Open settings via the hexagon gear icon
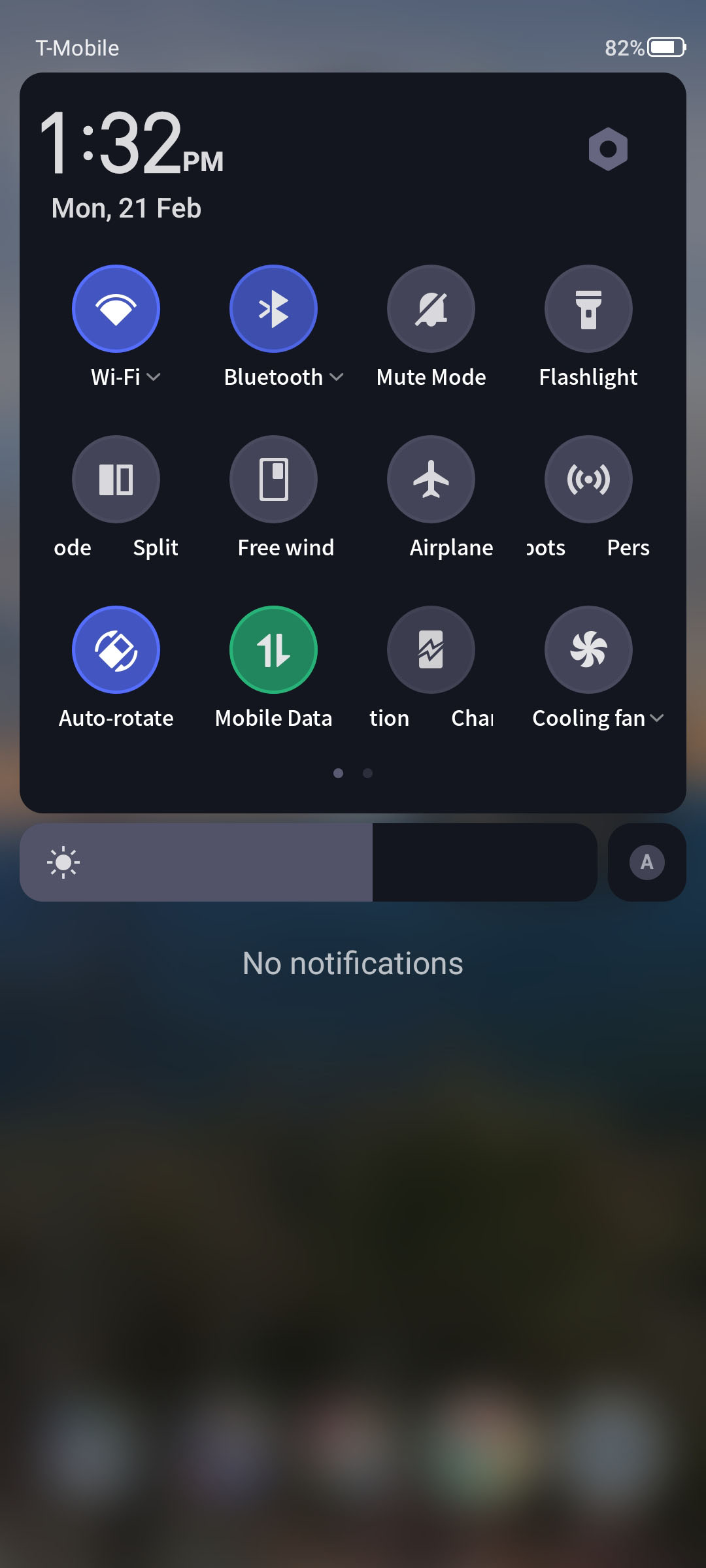The image size is (706, 1568). coord(608,149)
